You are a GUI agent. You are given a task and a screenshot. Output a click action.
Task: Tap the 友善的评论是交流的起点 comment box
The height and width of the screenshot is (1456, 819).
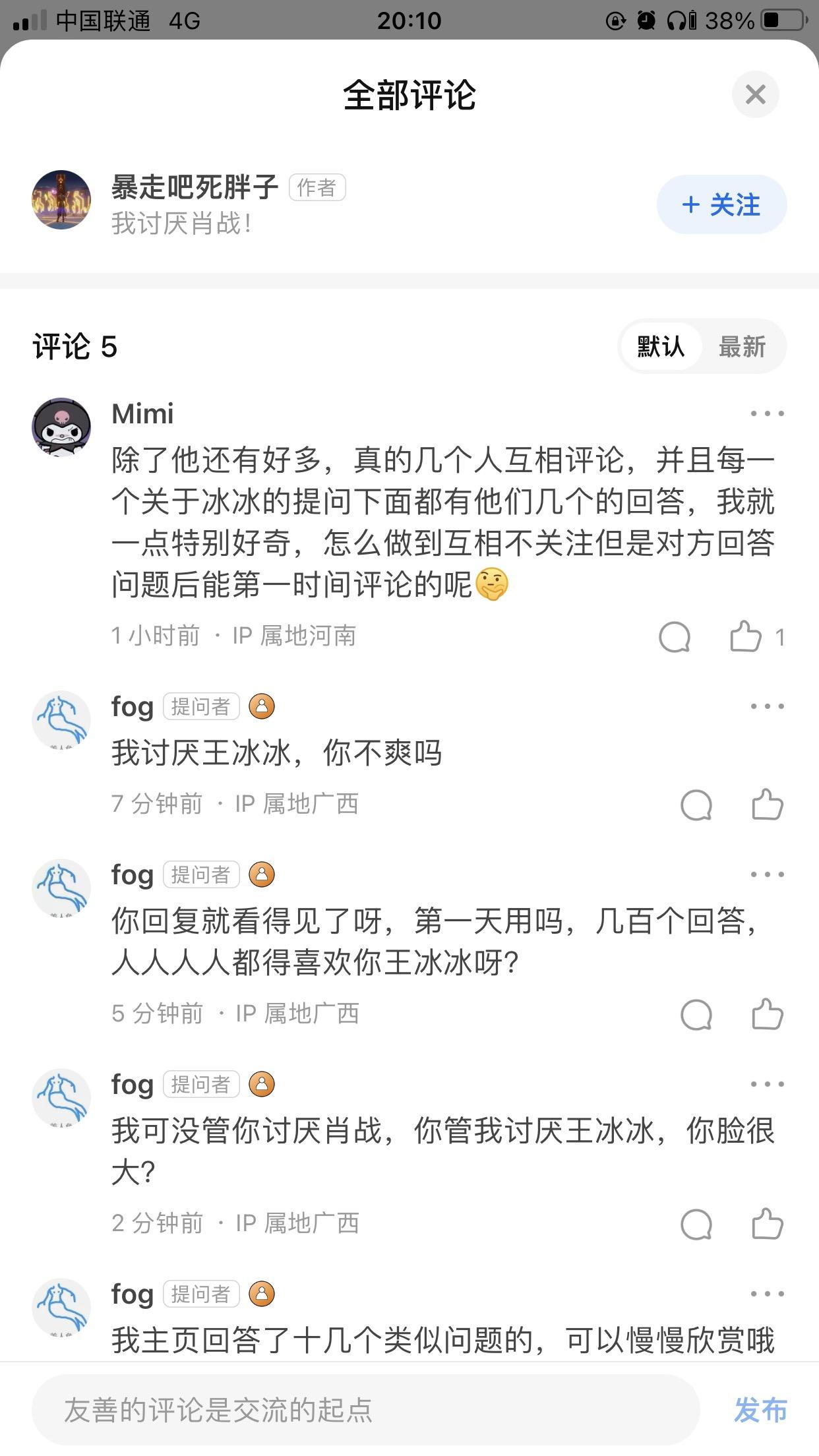tap(365, 1410)
